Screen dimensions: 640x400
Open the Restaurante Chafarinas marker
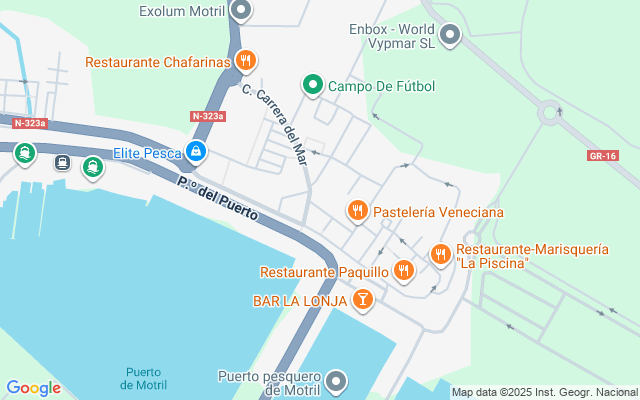tap(246, 62)
